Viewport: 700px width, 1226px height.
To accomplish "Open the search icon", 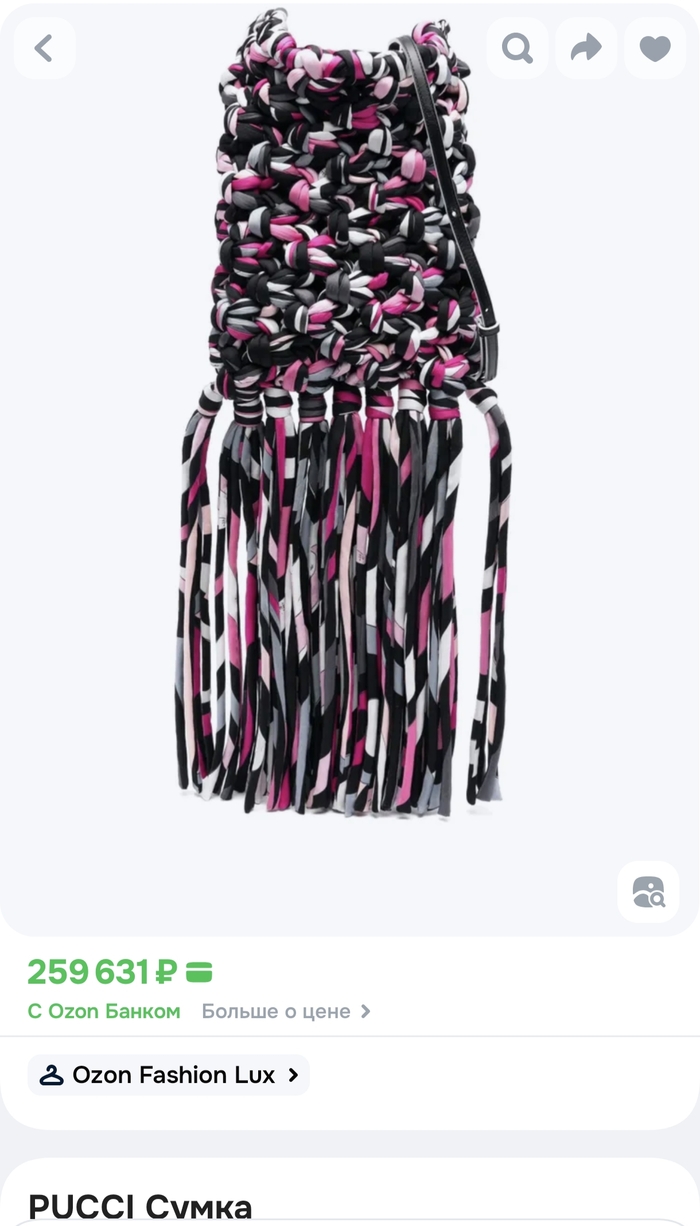I will (517, 48).
